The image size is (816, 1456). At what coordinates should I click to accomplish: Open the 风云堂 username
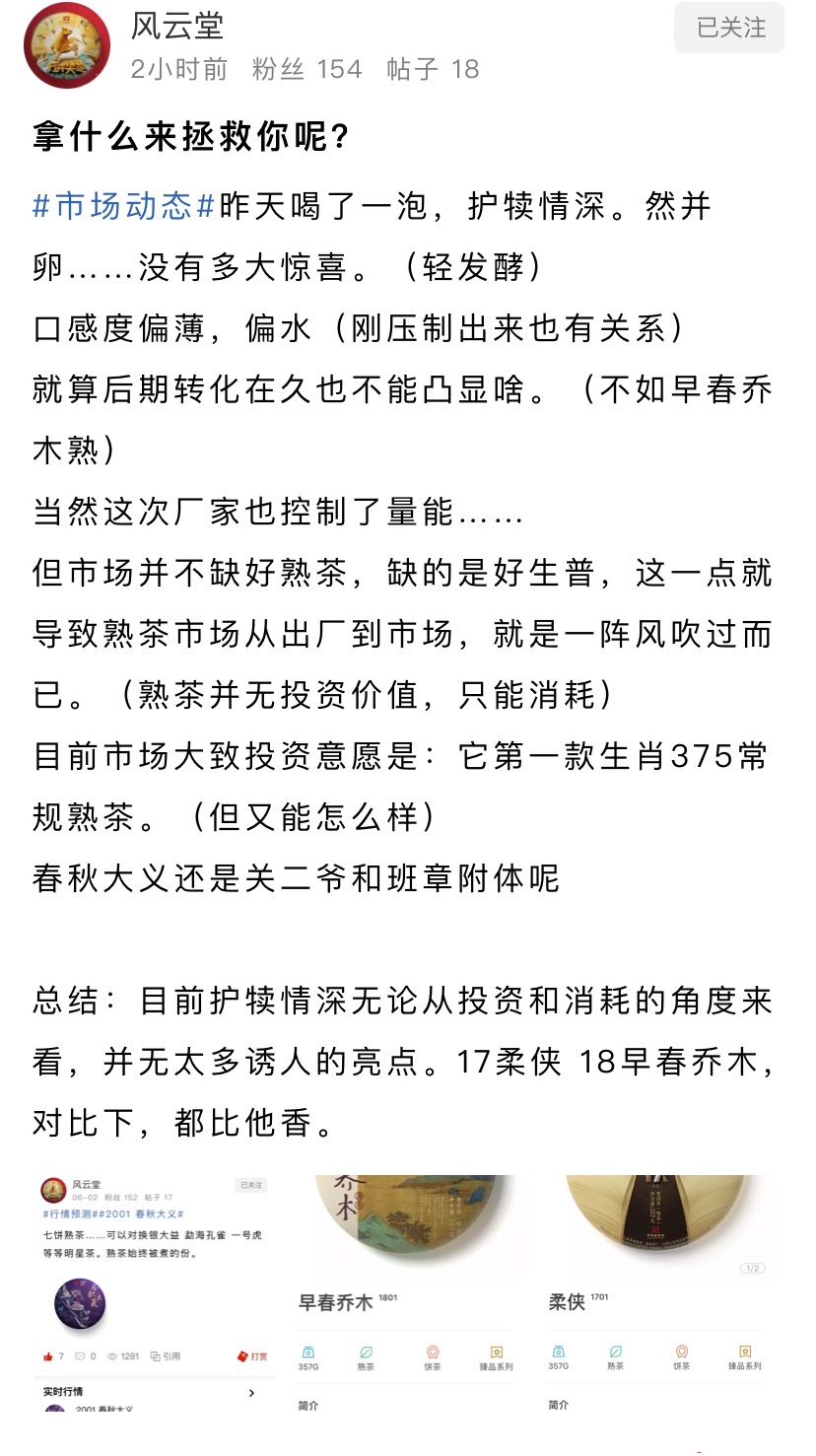tap(176, 26)
